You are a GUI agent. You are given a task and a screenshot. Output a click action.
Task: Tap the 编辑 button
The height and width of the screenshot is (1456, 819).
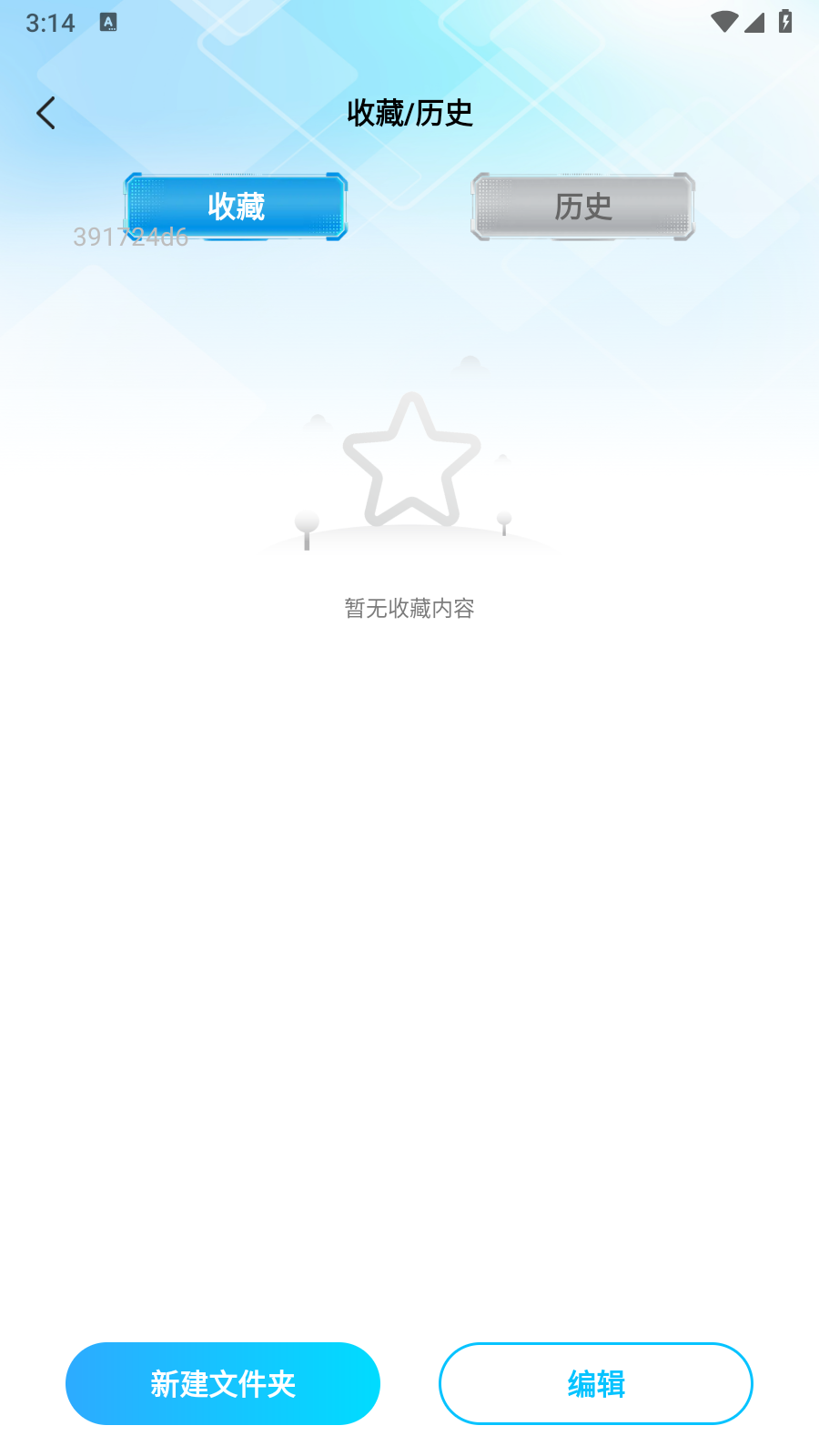coord(595,1383)
